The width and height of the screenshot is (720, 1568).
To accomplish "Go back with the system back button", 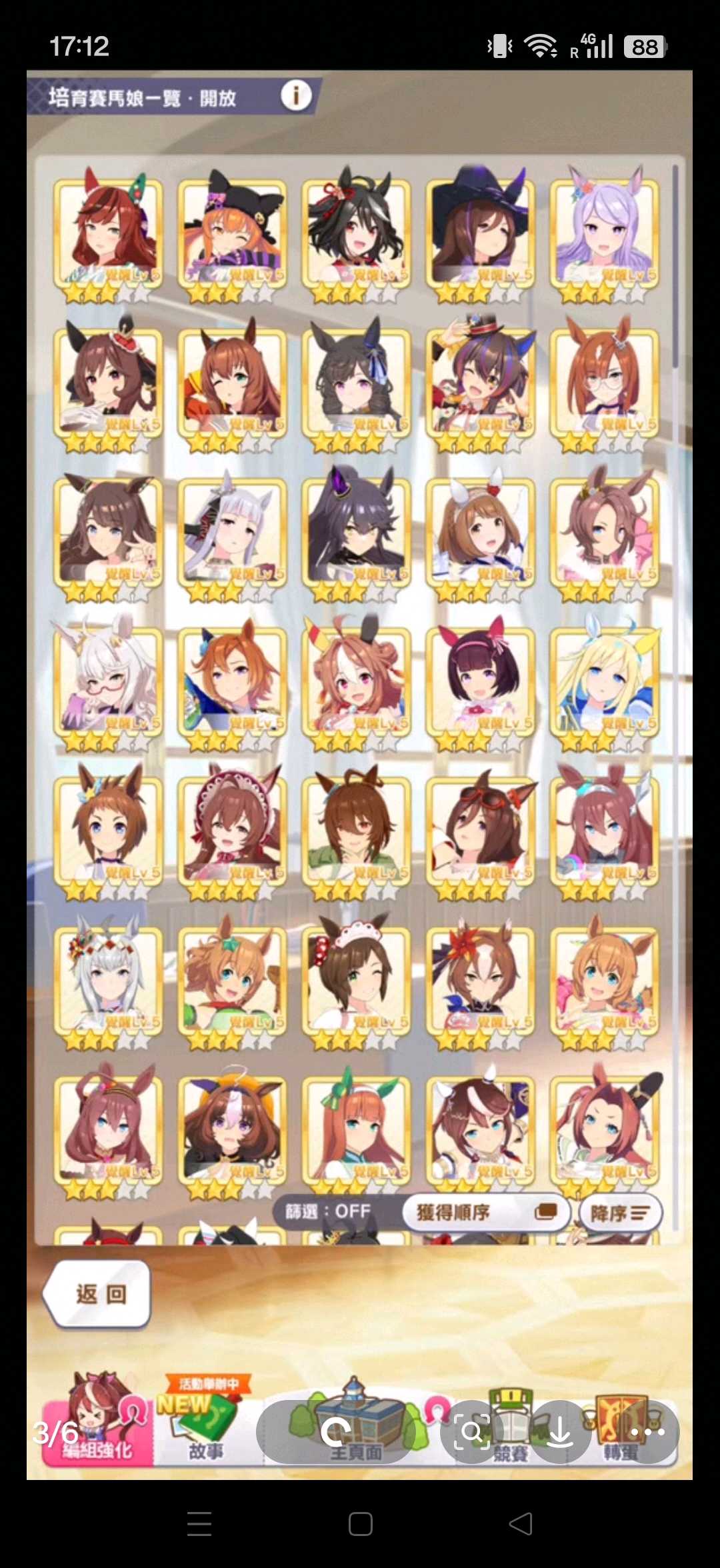I will (x=521, y=1524).
